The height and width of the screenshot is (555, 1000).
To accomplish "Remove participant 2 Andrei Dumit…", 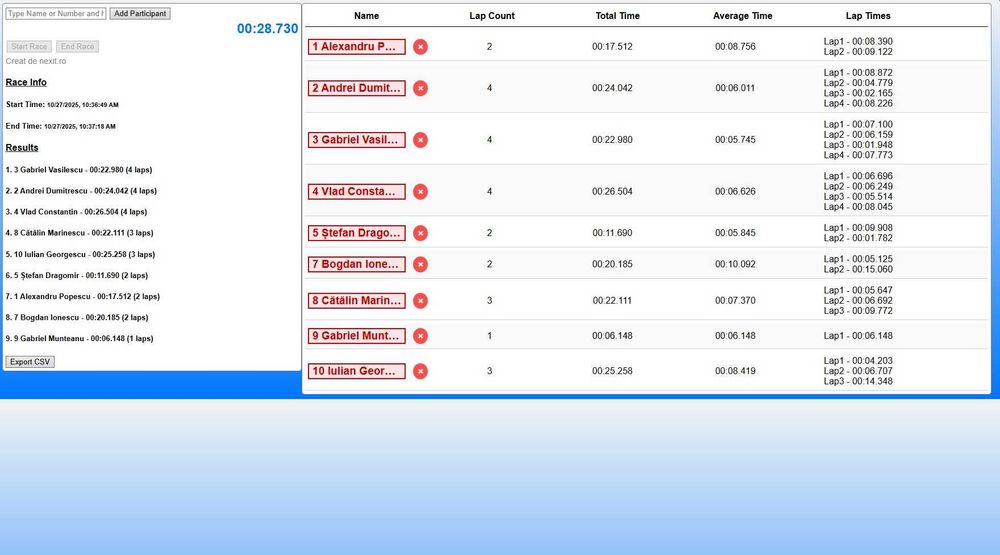I will click(x=420, y=88).
